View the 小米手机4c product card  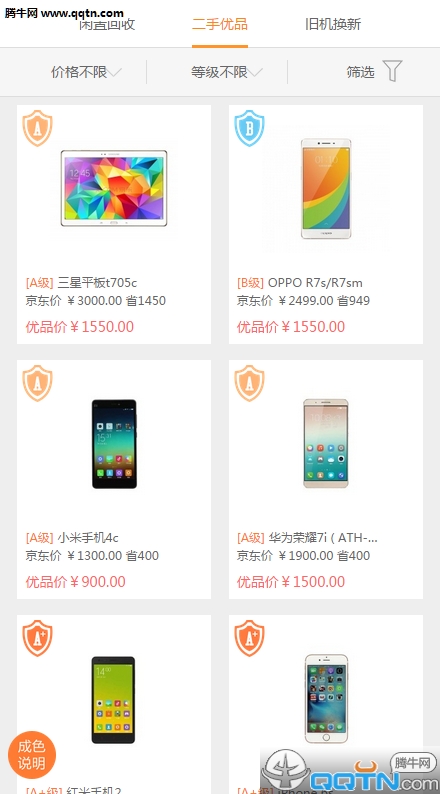[x=114, y=480]
